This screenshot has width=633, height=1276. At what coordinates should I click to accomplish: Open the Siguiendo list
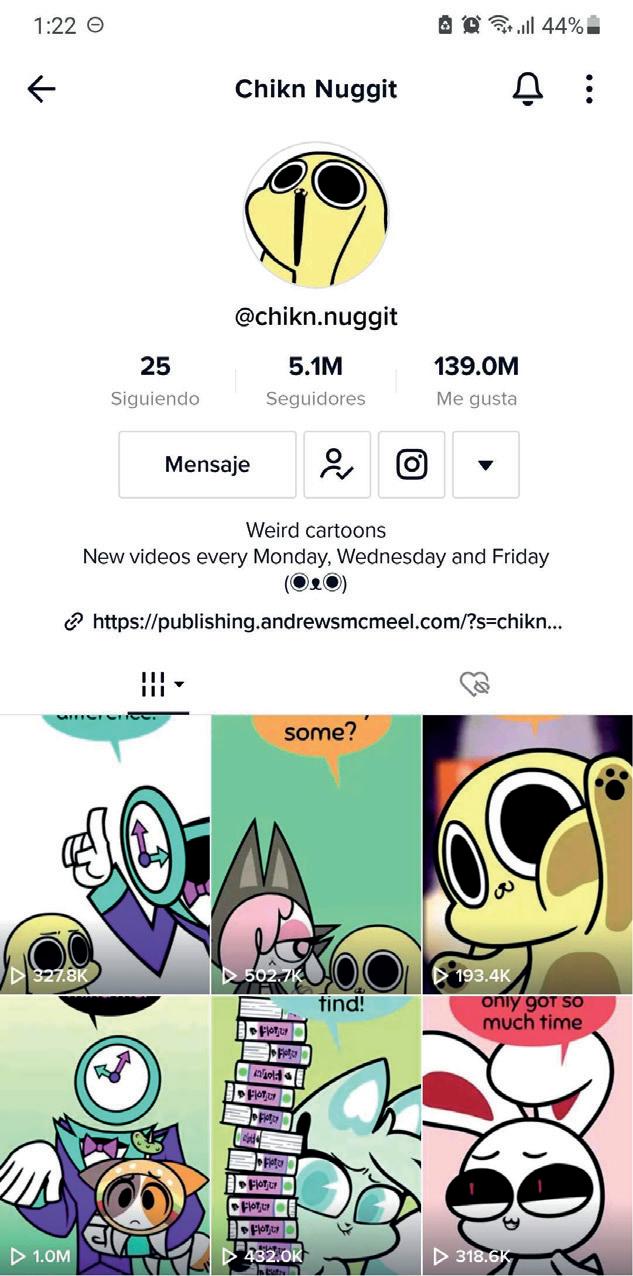(x=155, y=381)
